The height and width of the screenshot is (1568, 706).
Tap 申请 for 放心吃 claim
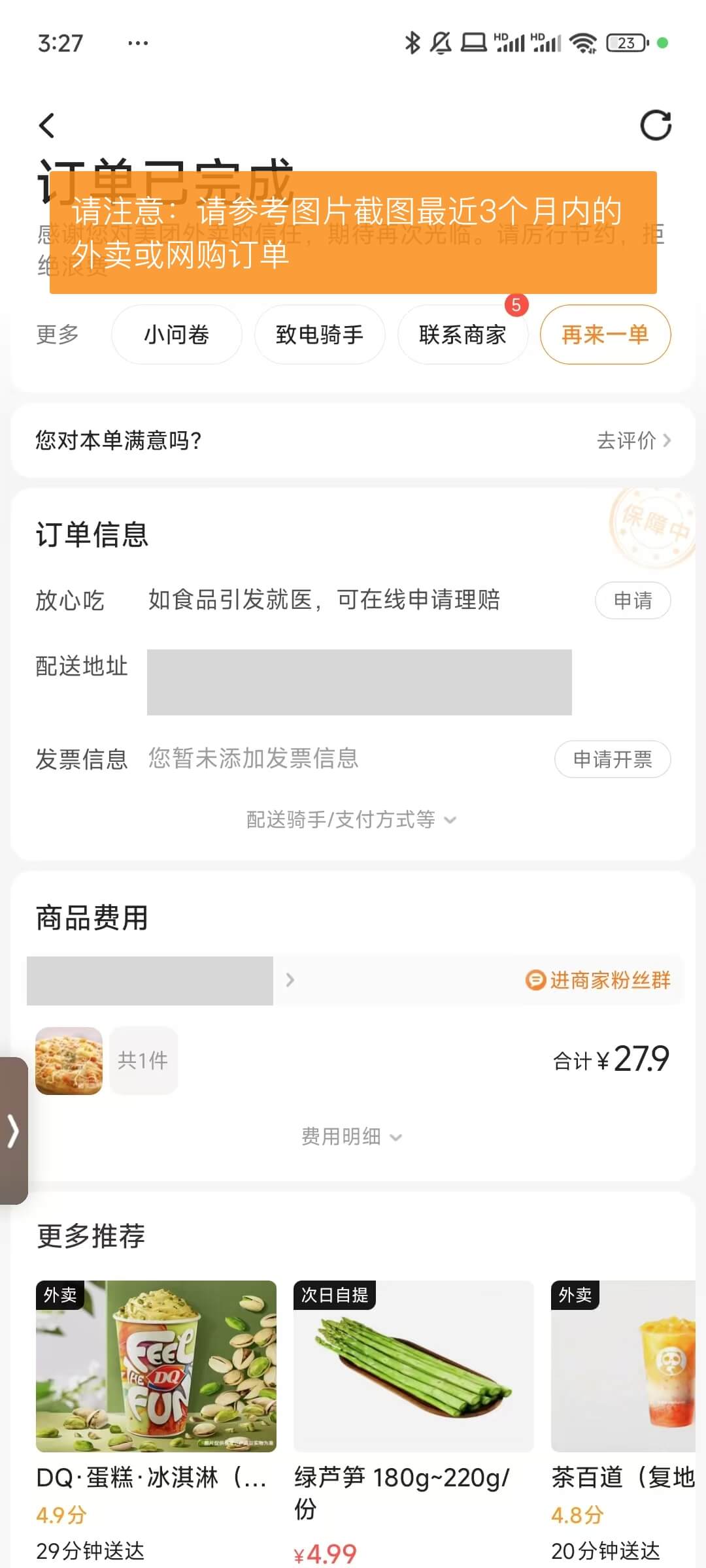[x=633, y=600]
